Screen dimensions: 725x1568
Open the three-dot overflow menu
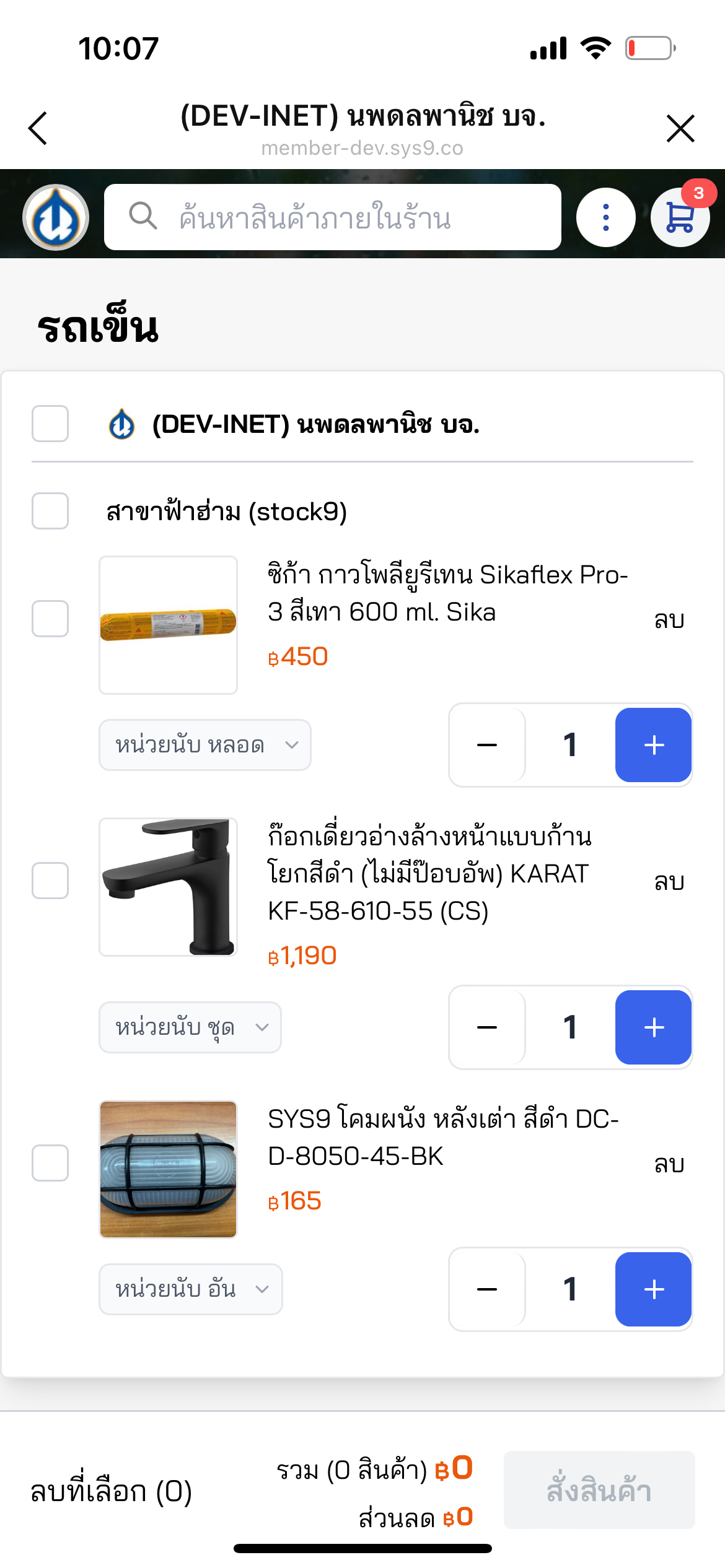(x=605, y=217)
